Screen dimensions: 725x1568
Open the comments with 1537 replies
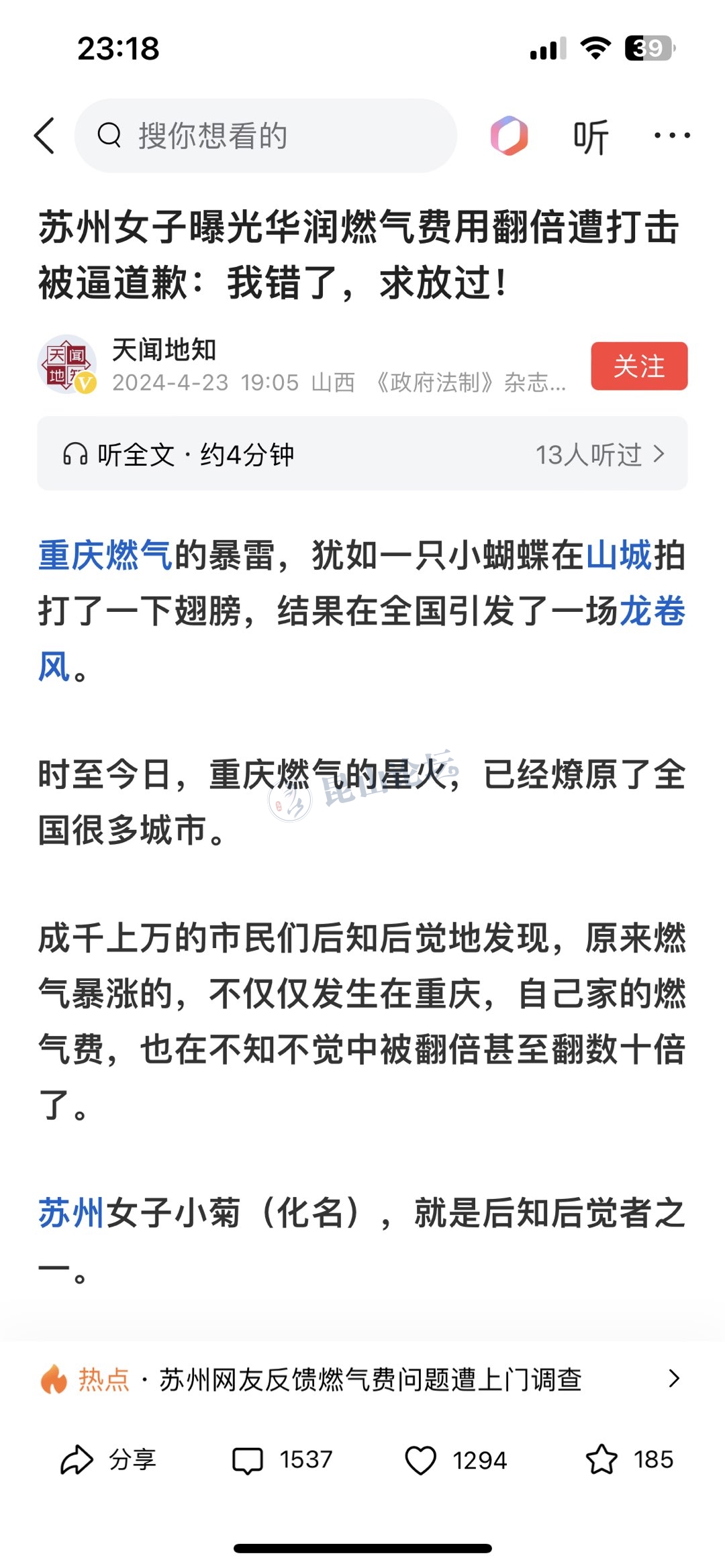[282, 1460]
